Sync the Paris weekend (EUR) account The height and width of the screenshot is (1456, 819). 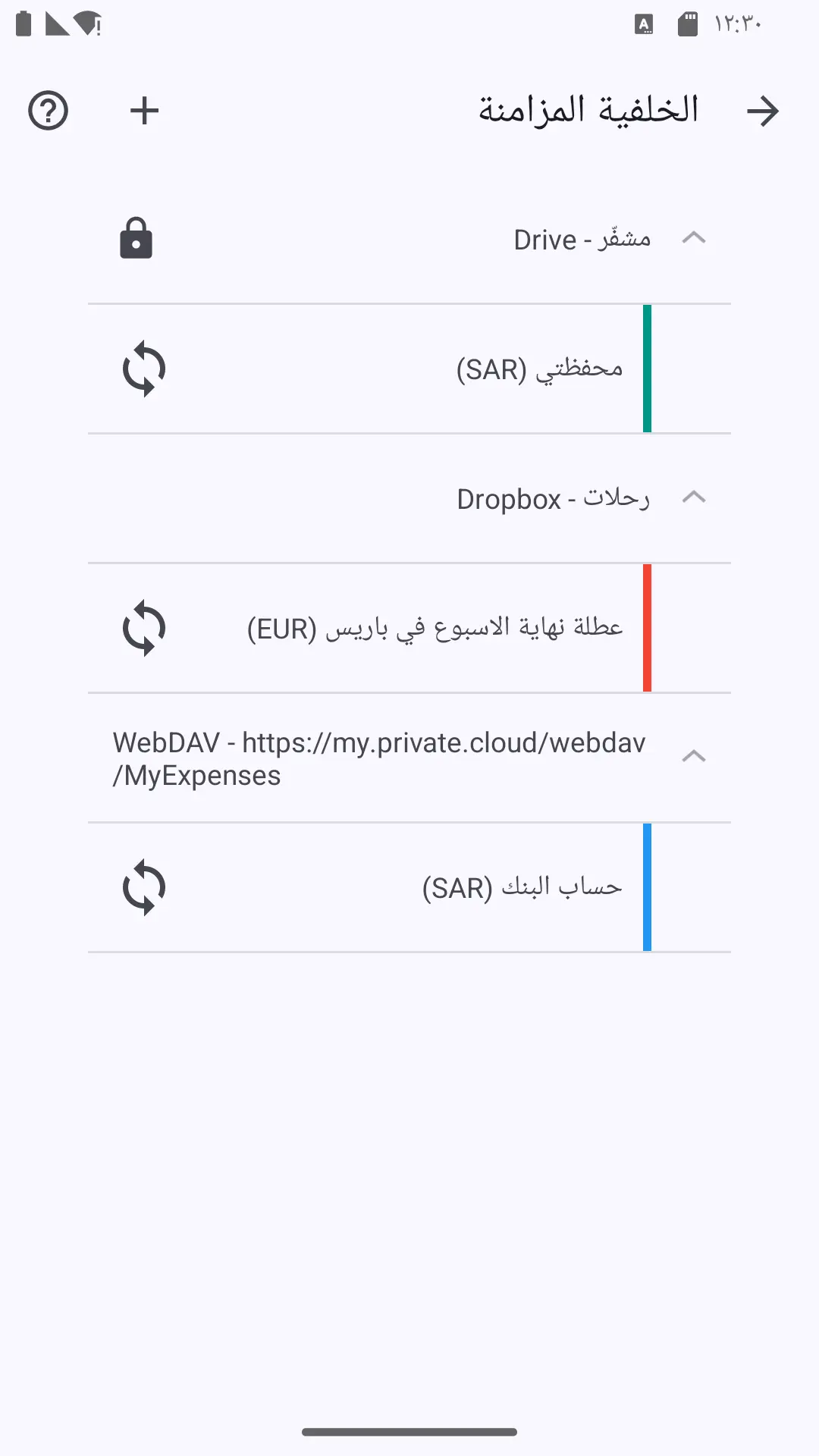[144, 628]
